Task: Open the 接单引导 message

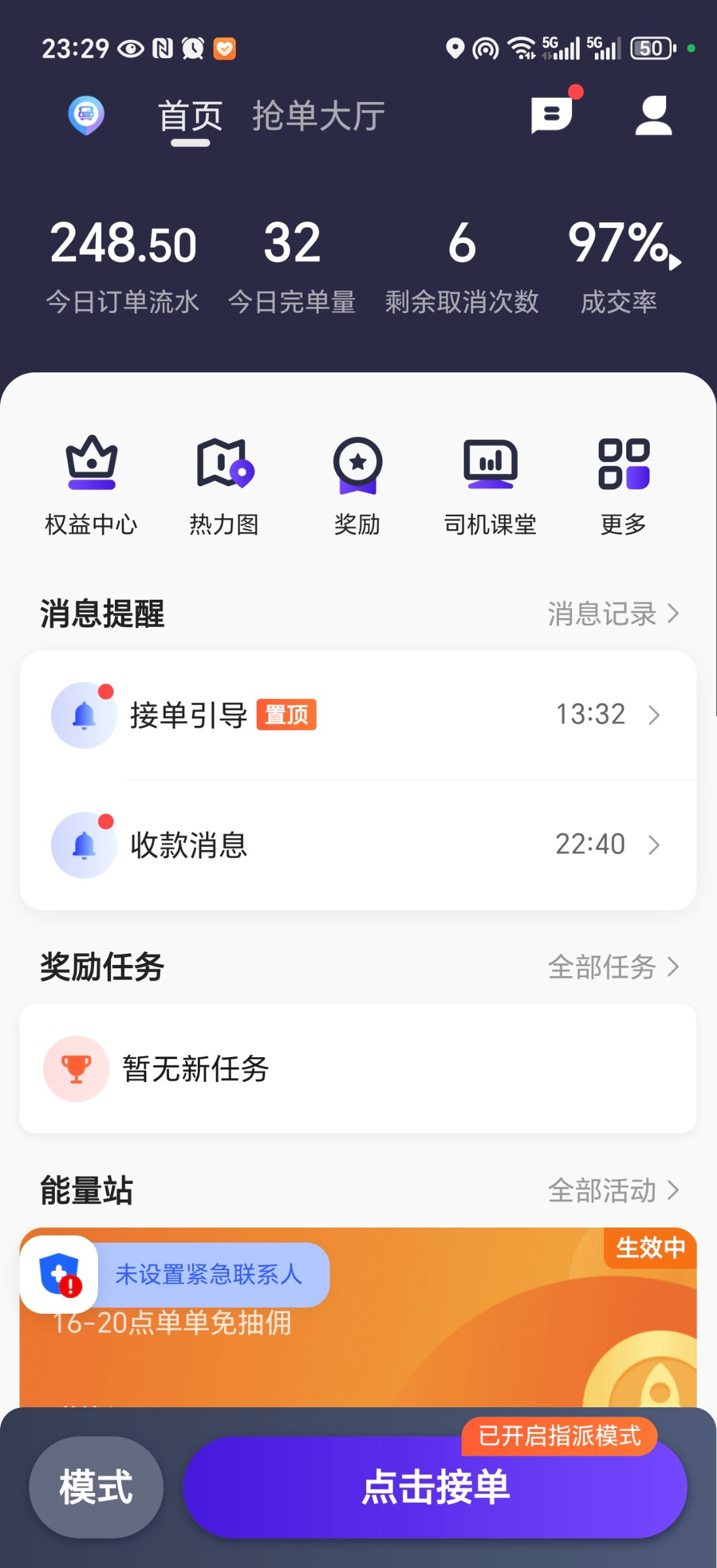Action: [358, 715]
